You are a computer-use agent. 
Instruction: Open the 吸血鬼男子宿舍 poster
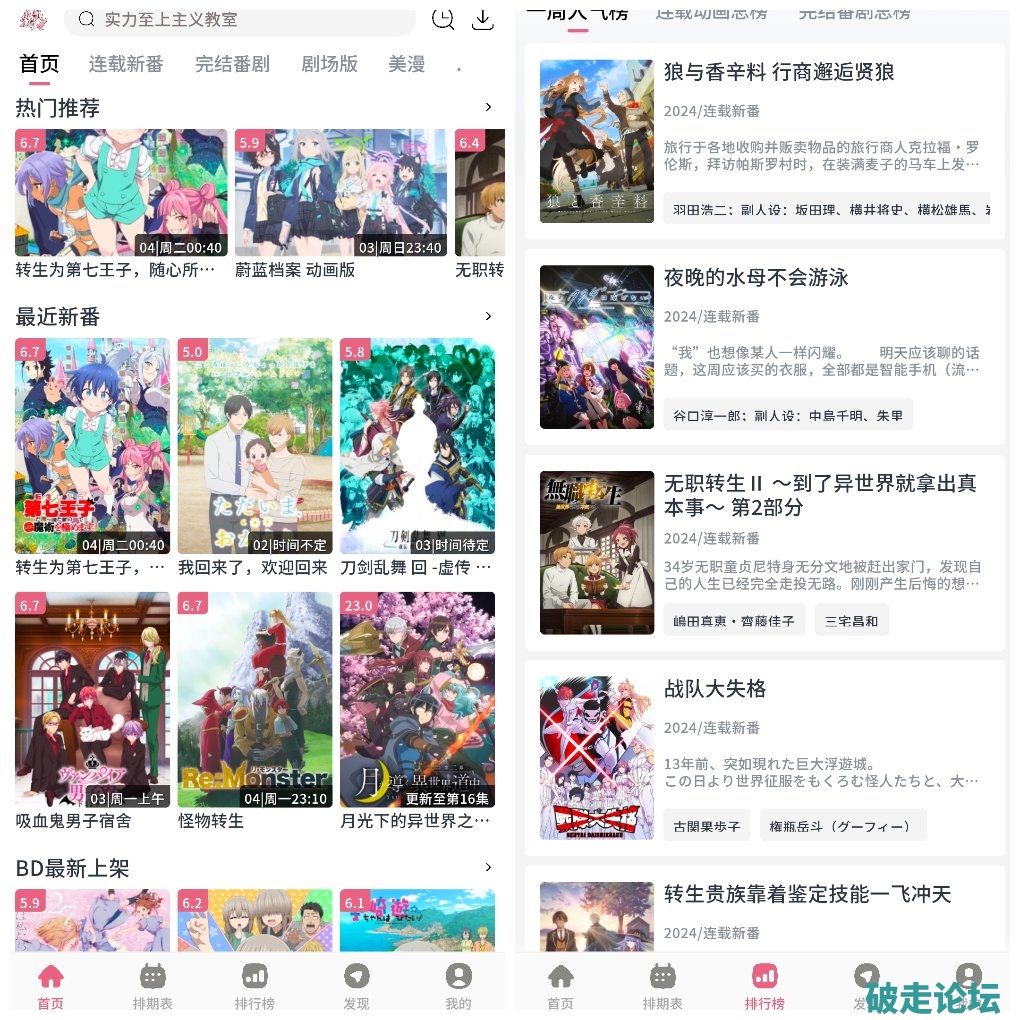click(92, 700)
